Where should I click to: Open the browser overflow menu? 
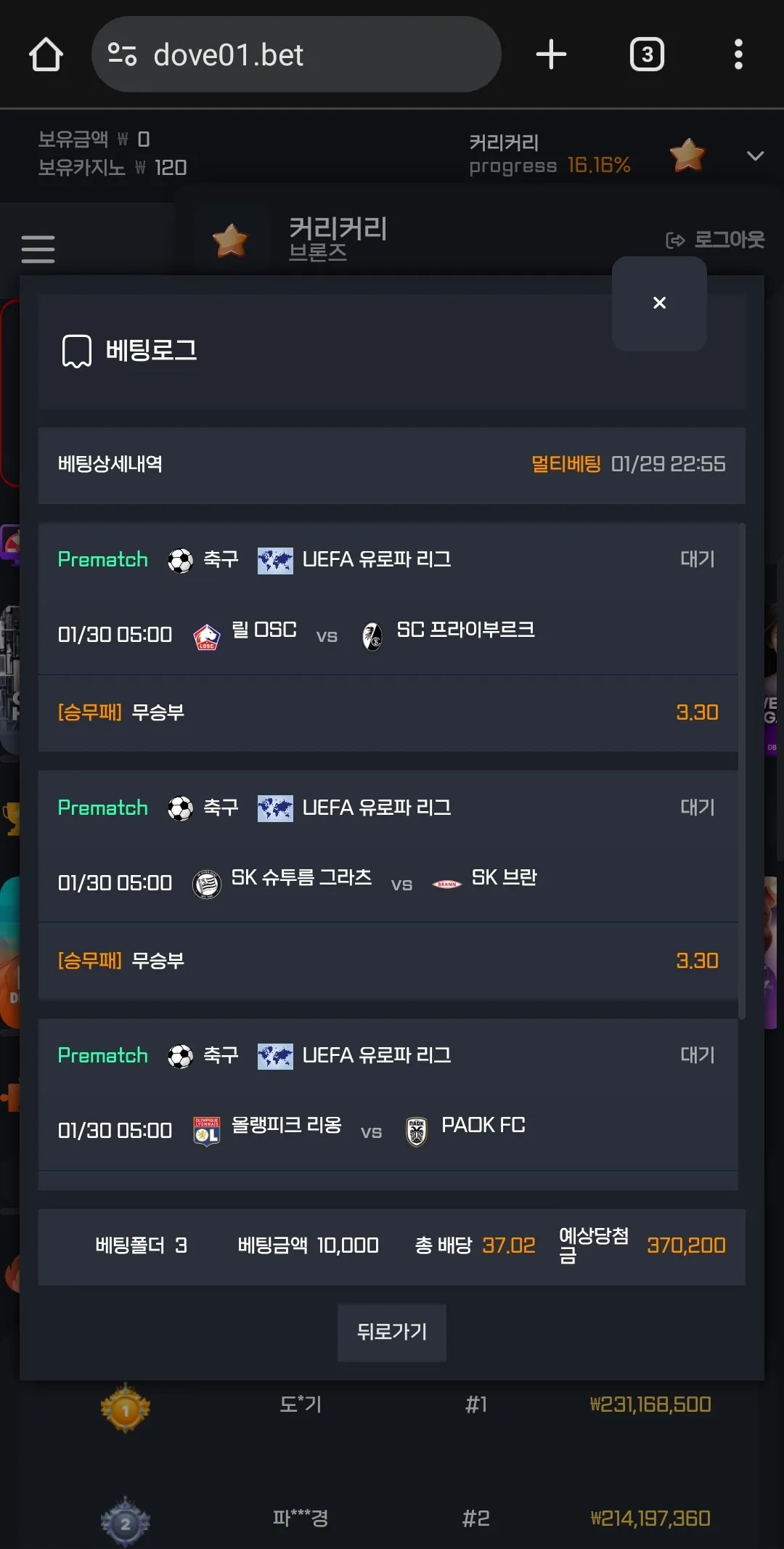[738, 54]
